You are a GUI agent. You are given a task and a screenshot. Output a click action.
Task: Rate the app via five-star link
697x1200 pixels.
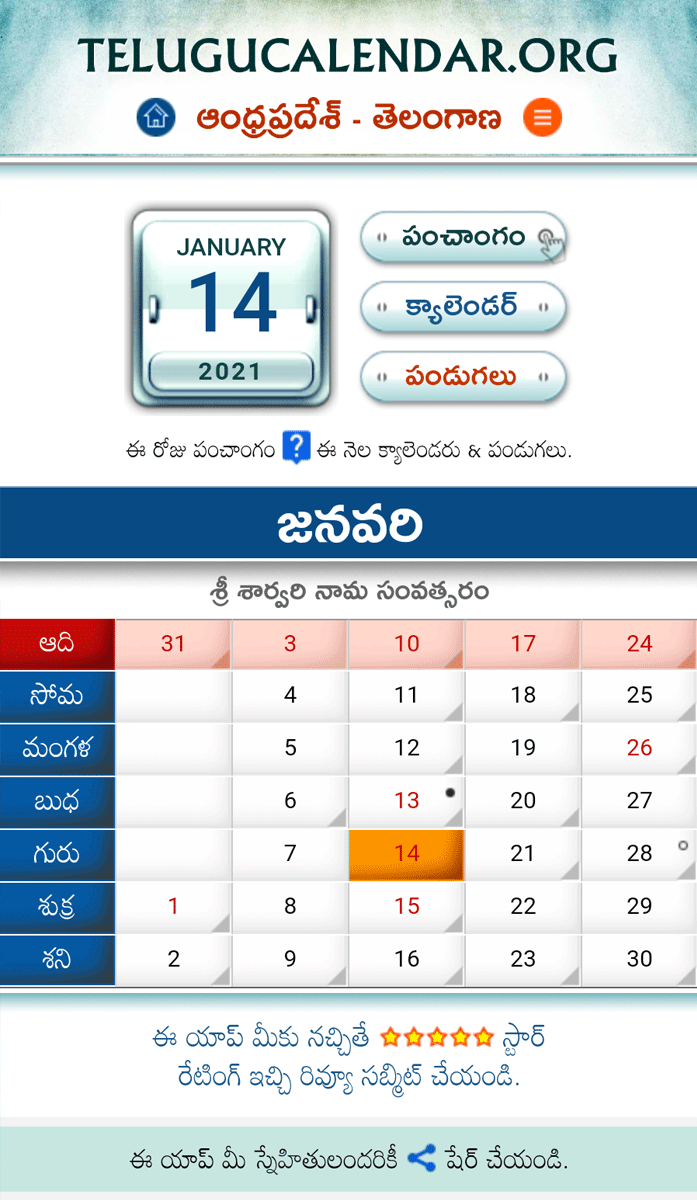coord(438,1036)
